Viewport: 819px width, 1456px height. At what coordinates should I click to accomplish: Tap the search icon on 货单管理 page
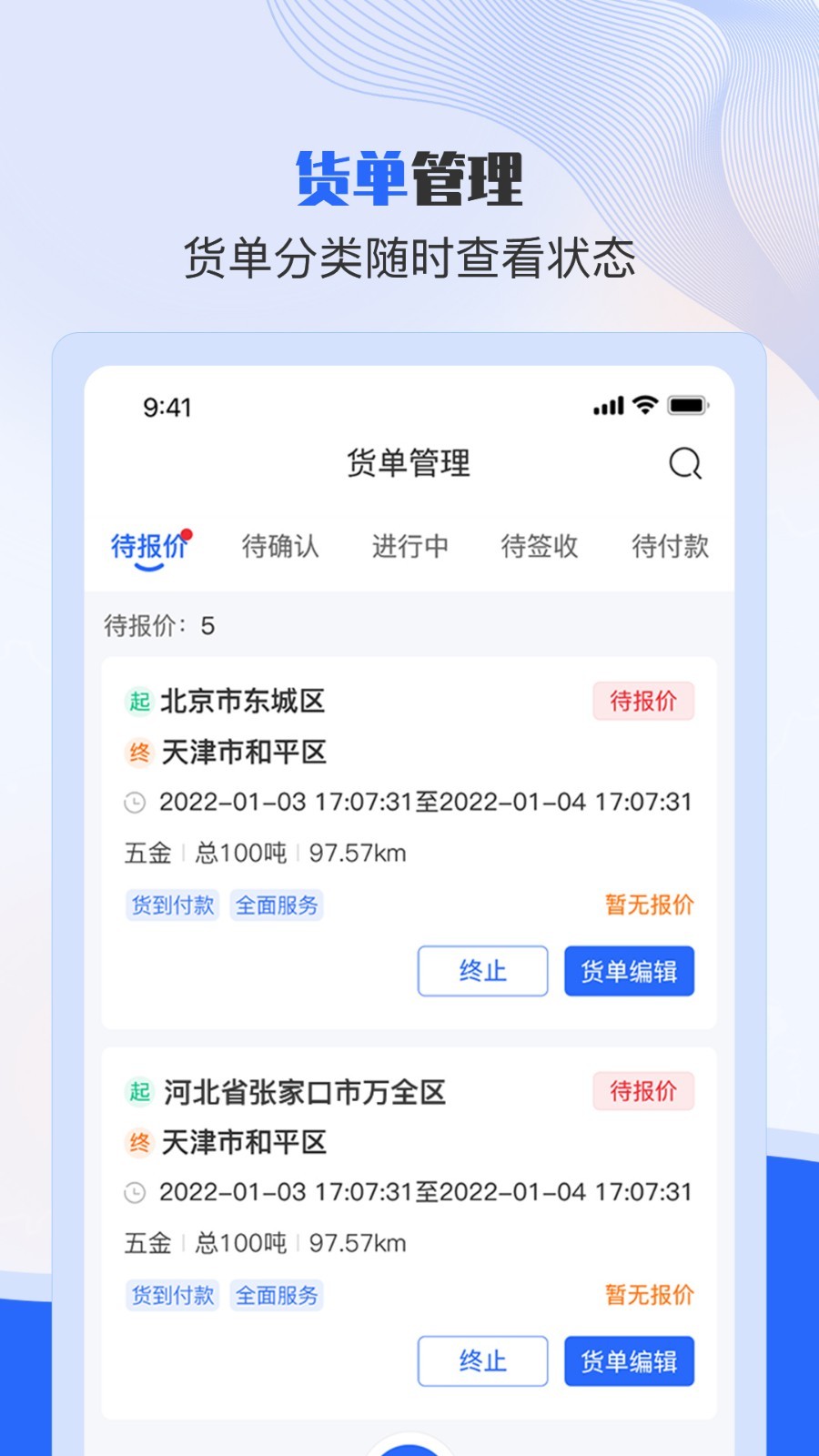coord(684,464)
